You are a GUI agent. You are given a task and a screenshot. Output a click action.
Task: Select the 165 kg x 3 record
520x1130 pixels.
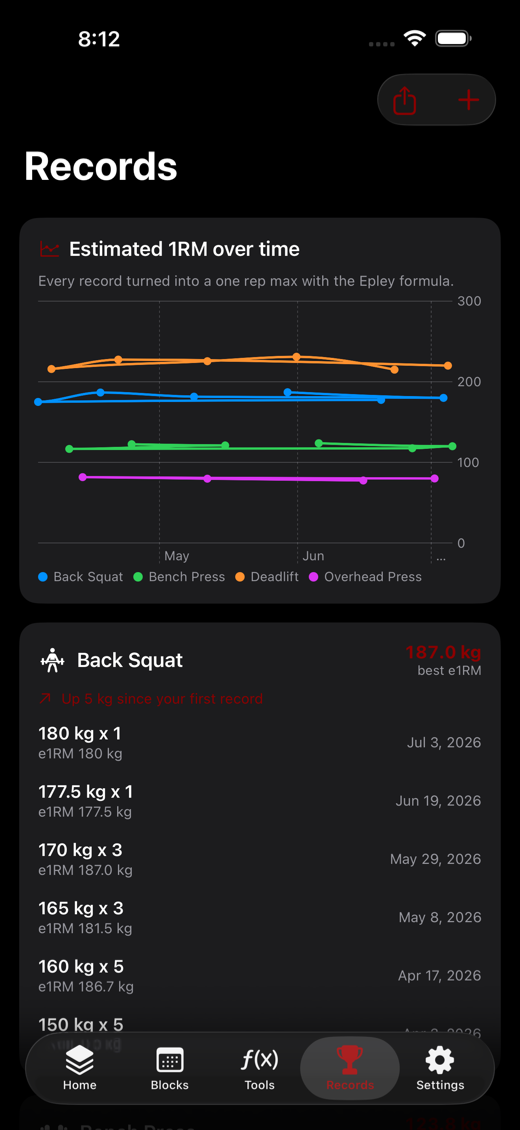260,918
